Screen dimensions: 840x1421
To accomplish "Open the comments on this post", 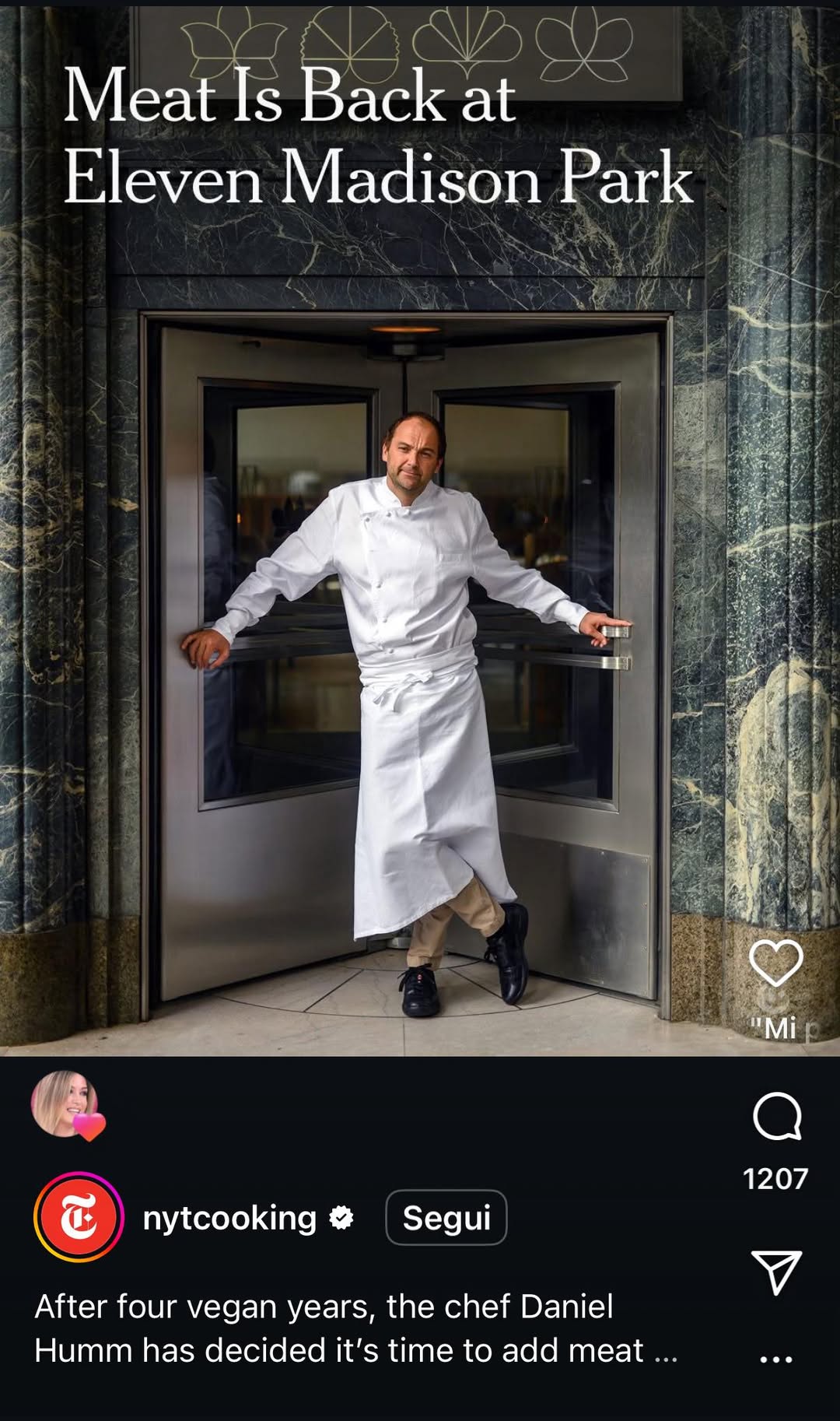I will pos(776,1117).
